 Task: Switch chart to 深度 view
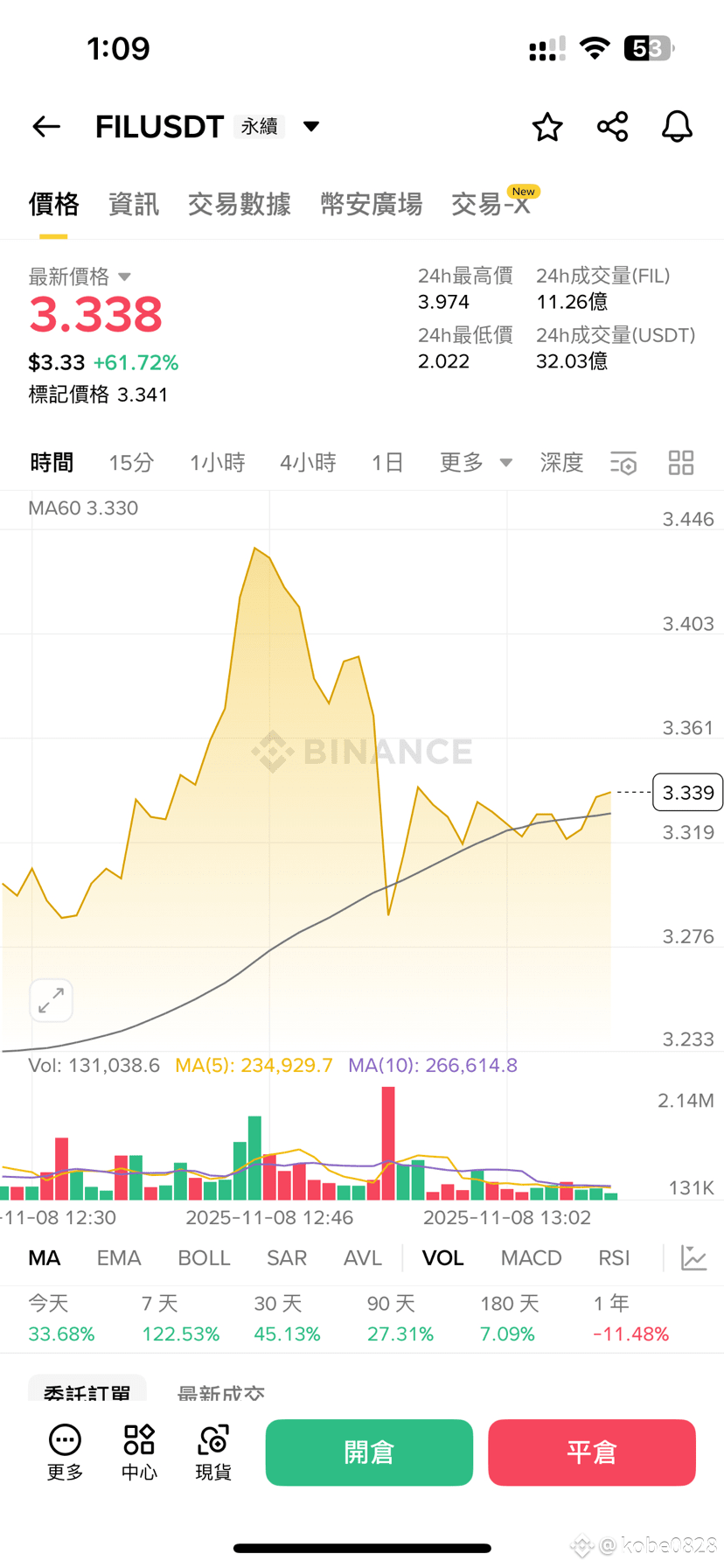561,463
